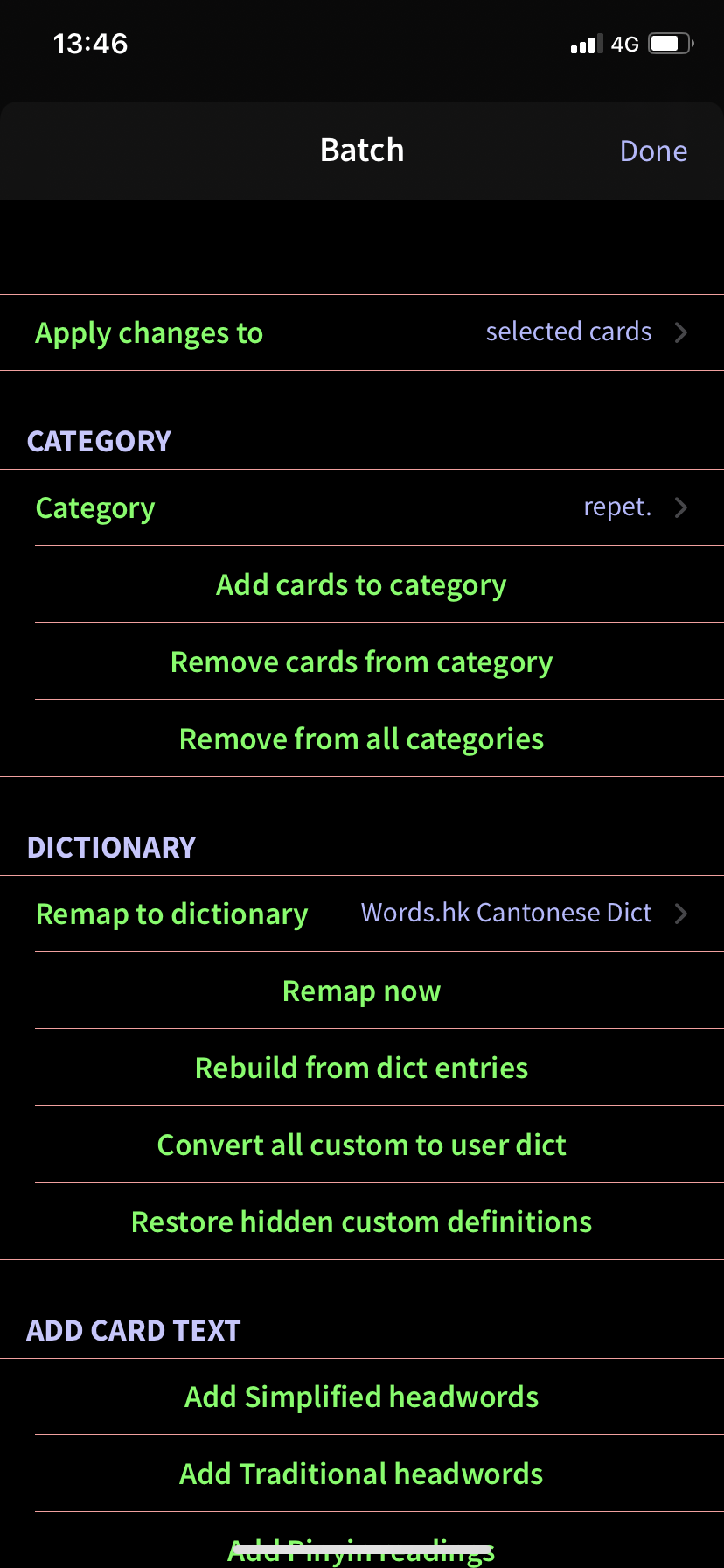Select Convert all custom to user dict
The image size is (724, 1568).
[362, 1144]
